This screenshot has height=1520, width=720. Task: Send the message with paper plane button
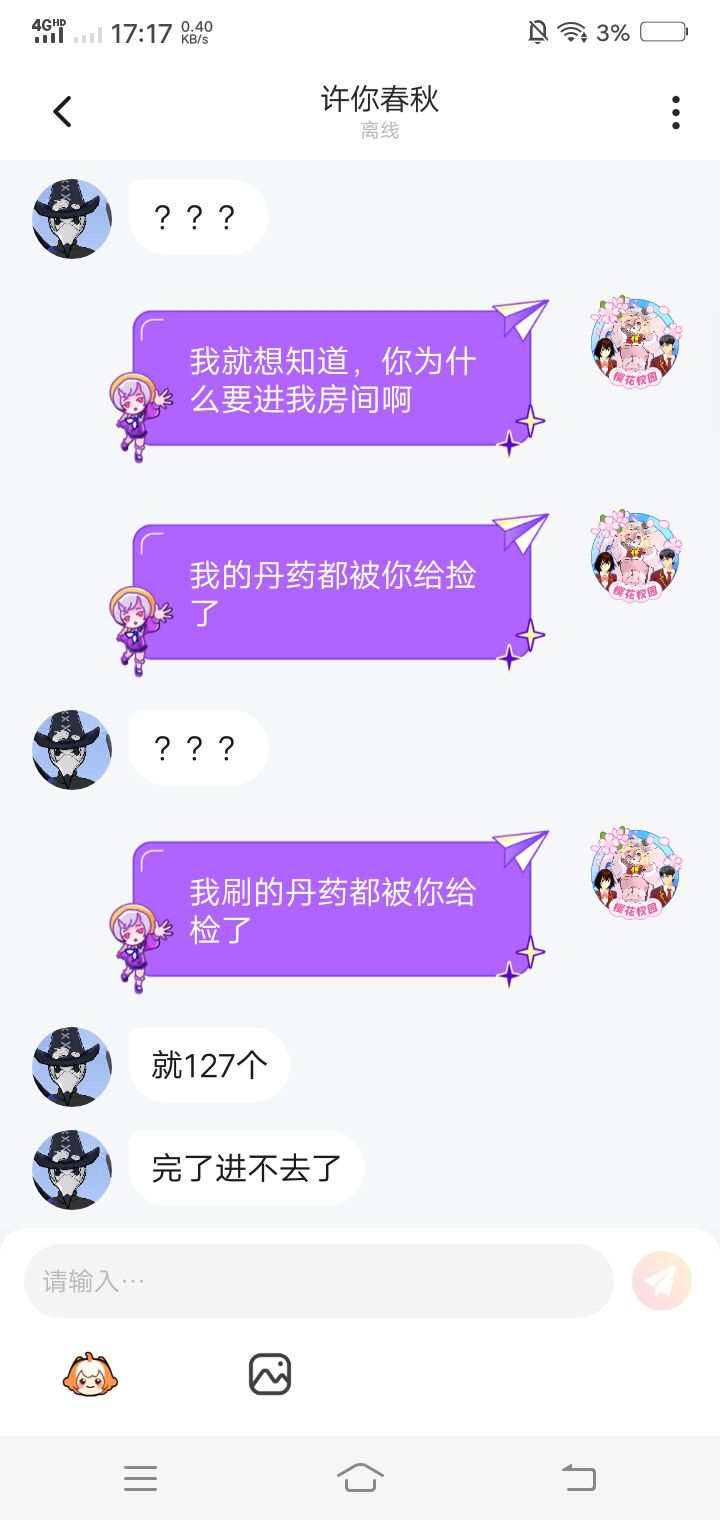click(x=661, y=1280)
